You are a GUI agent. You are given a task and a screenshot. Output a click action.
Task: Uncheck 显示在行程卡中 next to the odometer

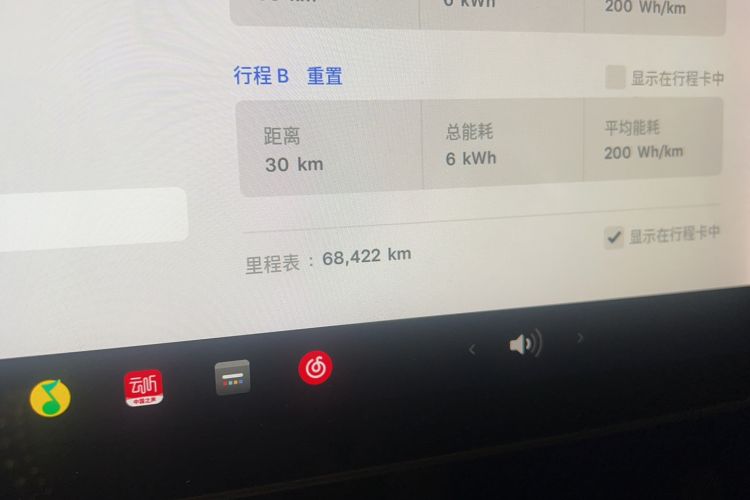(x=614, y=237)
